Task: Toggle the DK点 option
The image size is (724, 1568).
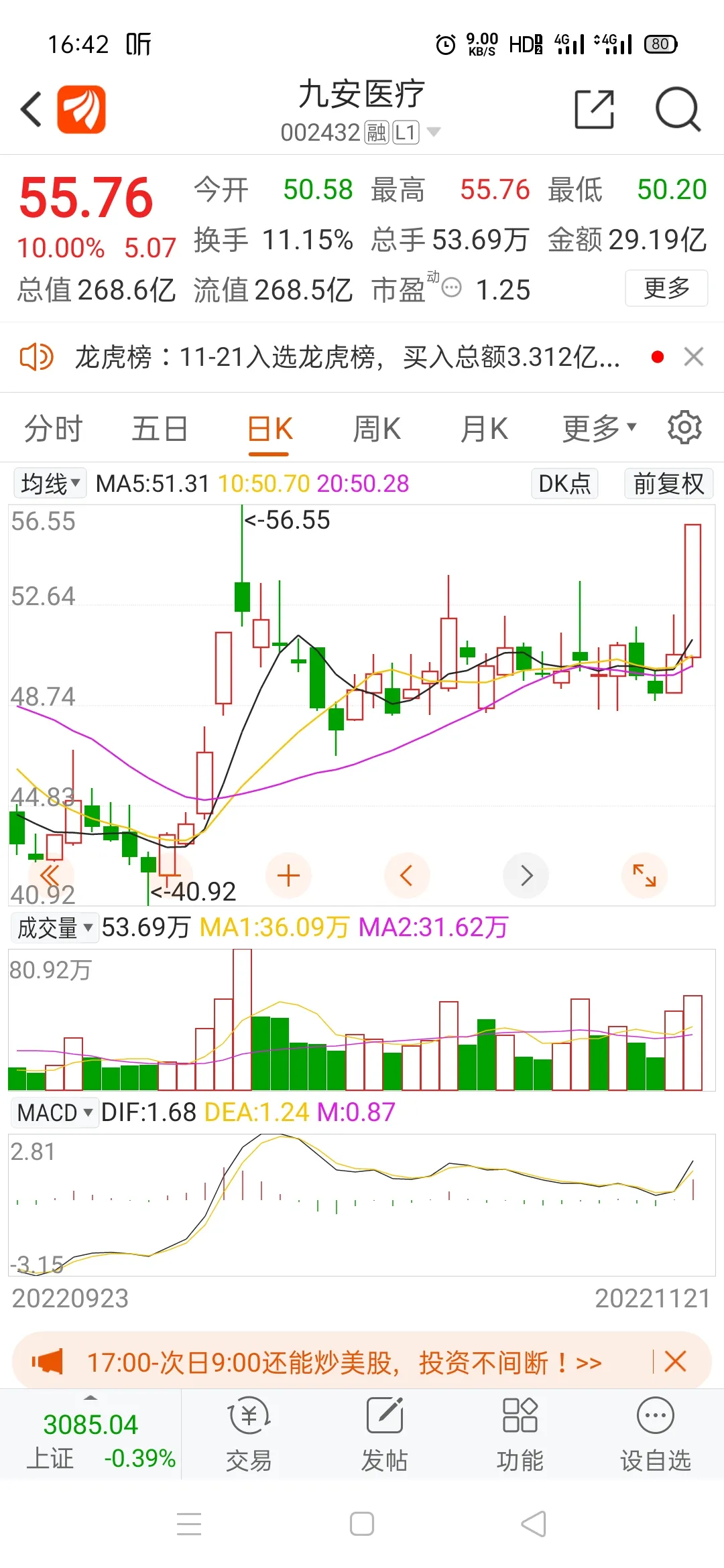Action: click(564, 483)
